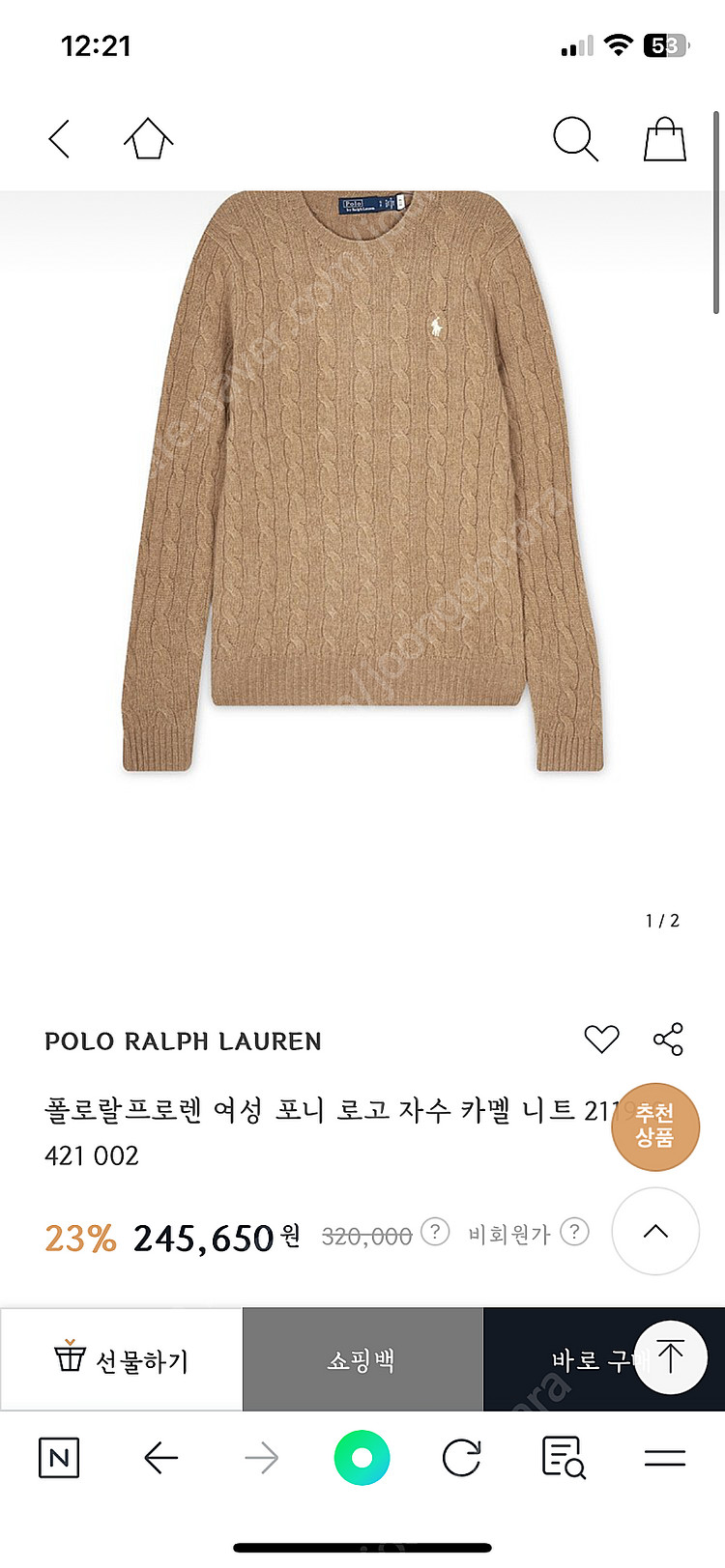Reload the page
Screen dimensions: 725x1568
point(461,1457)
